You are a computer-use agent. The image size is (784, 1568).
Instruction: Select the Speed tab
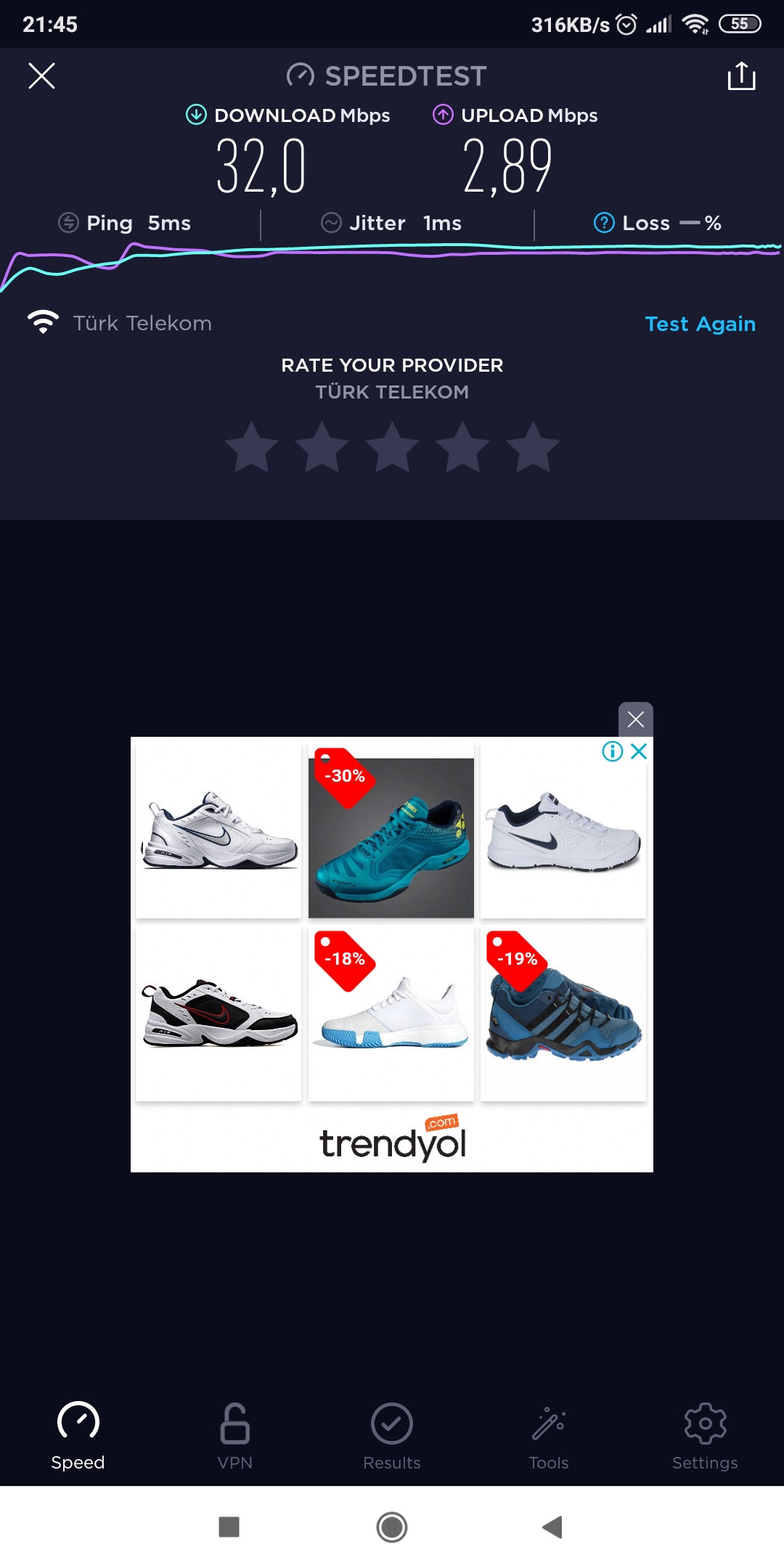click(78, 1436)
